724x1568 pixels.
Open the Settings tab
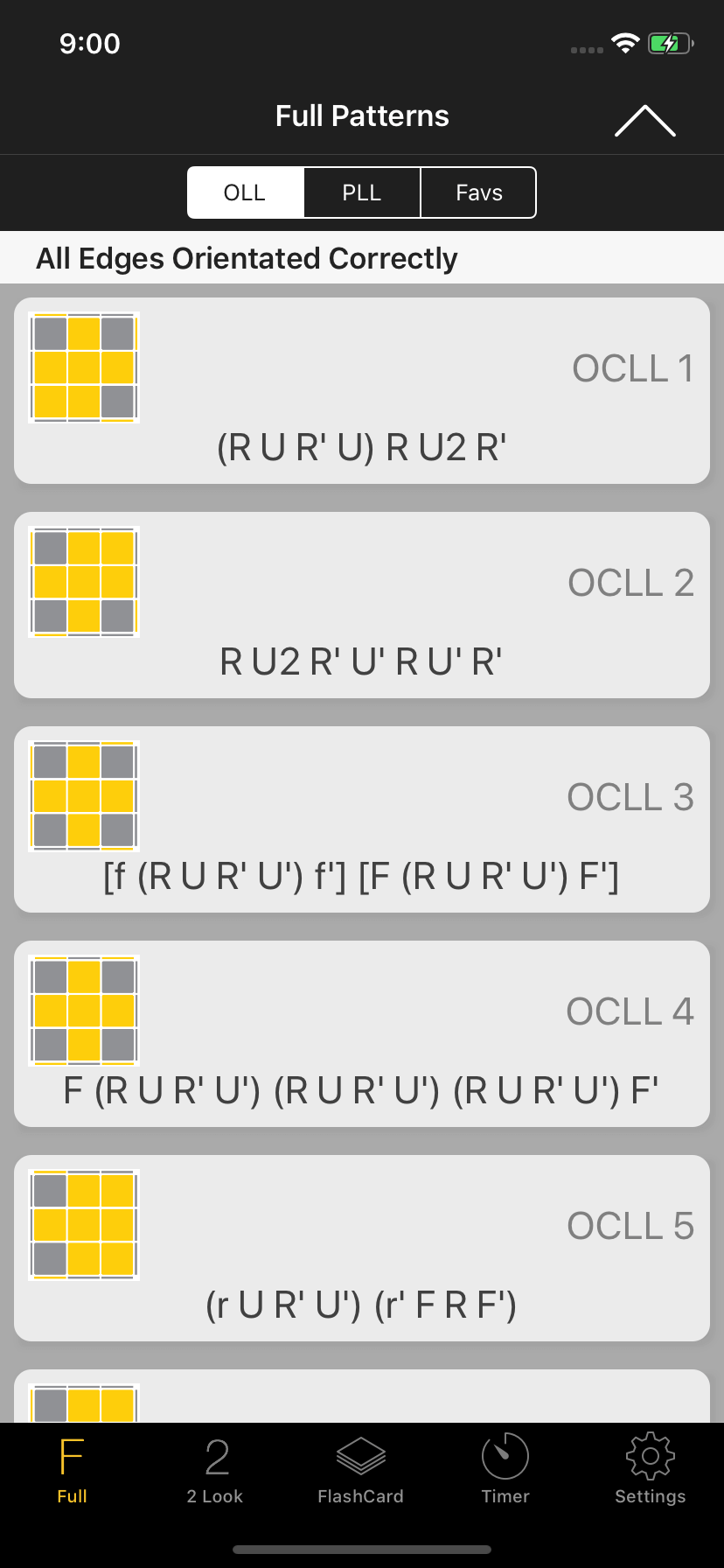coord(651,1470)
